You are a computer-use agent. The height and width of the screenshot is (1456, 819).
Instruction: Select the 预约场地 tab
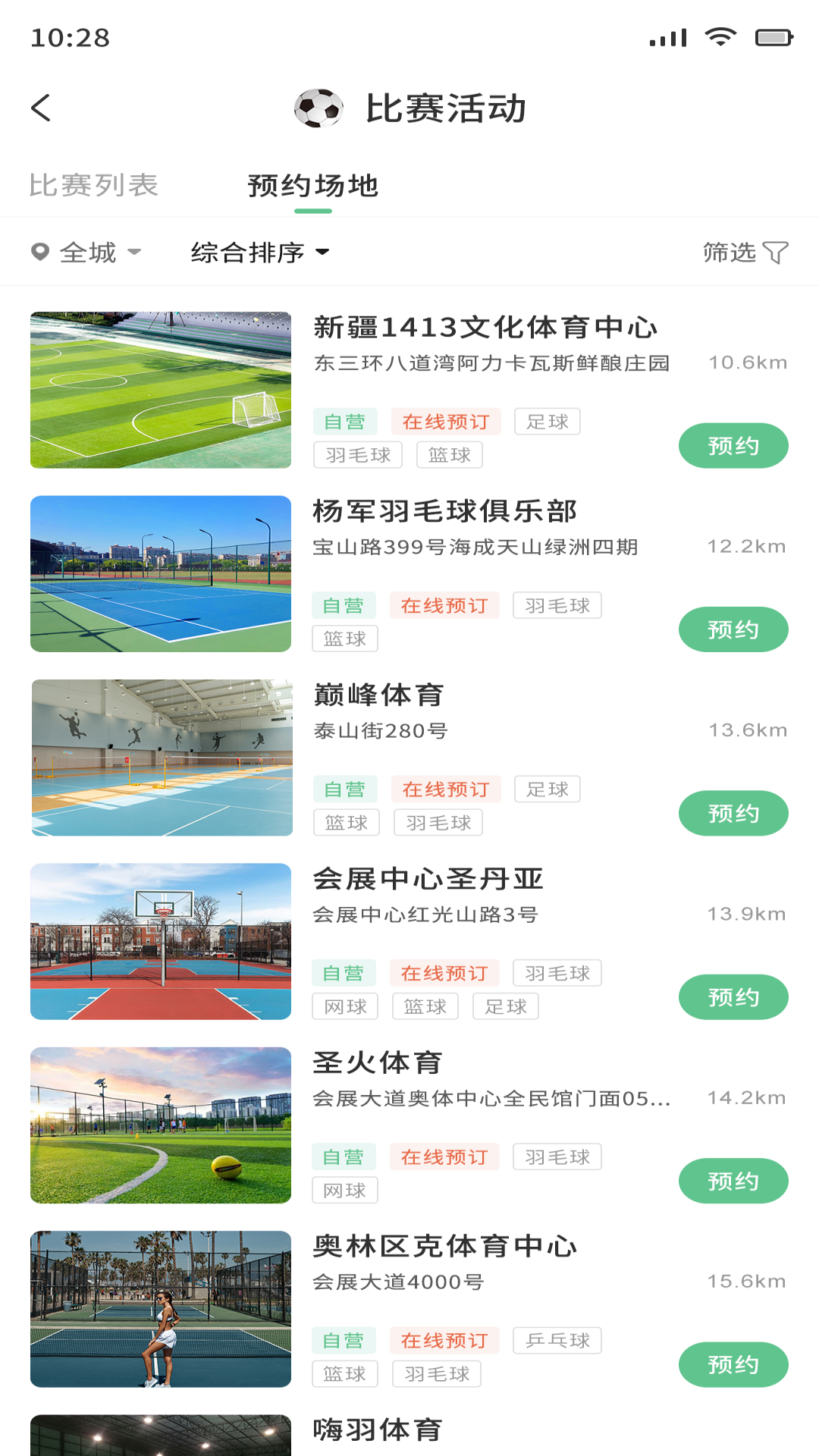coord(313,184)
